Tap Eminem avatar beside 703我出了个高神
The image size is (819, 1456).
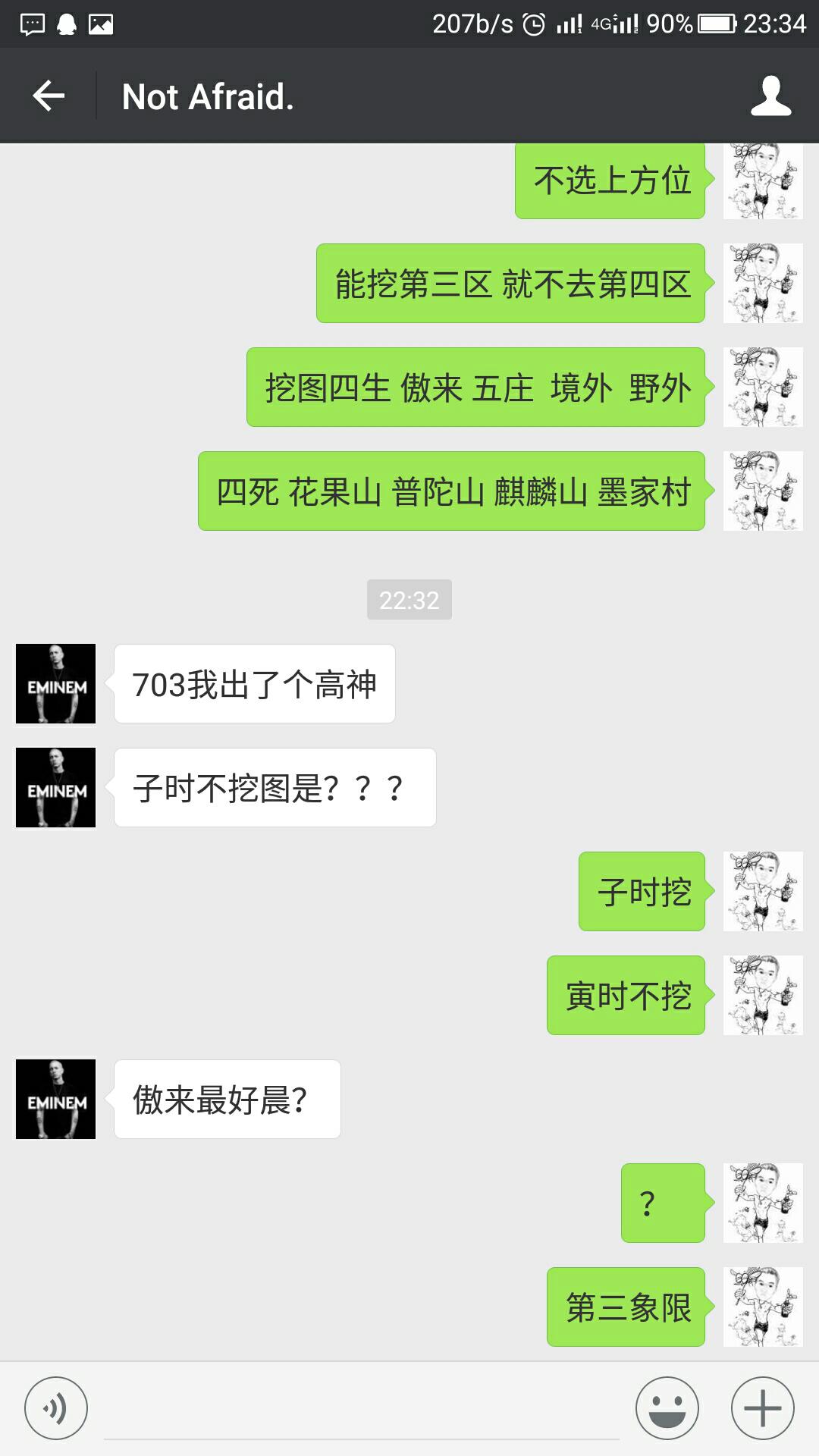coord(56,683)
